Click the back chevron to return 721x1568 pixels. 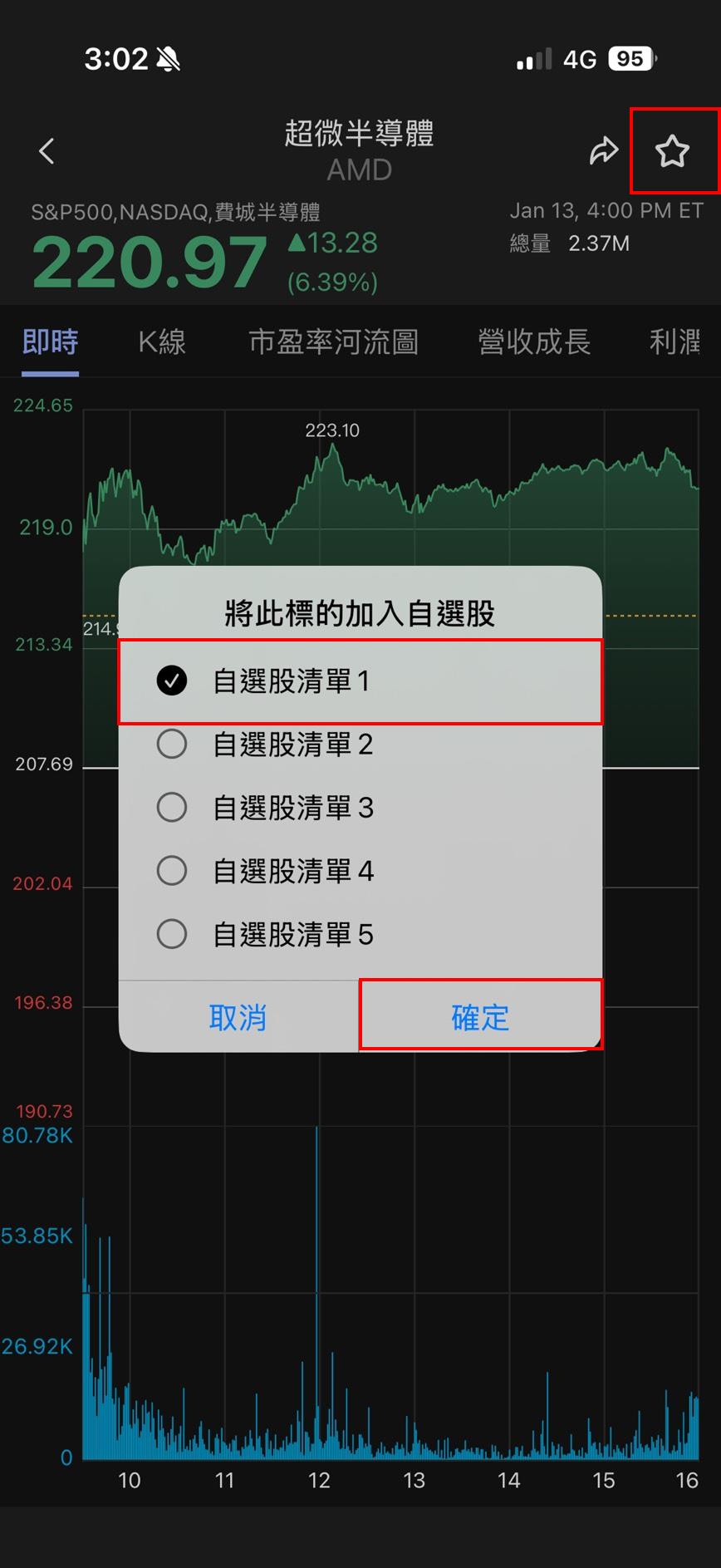pos(47,150)
